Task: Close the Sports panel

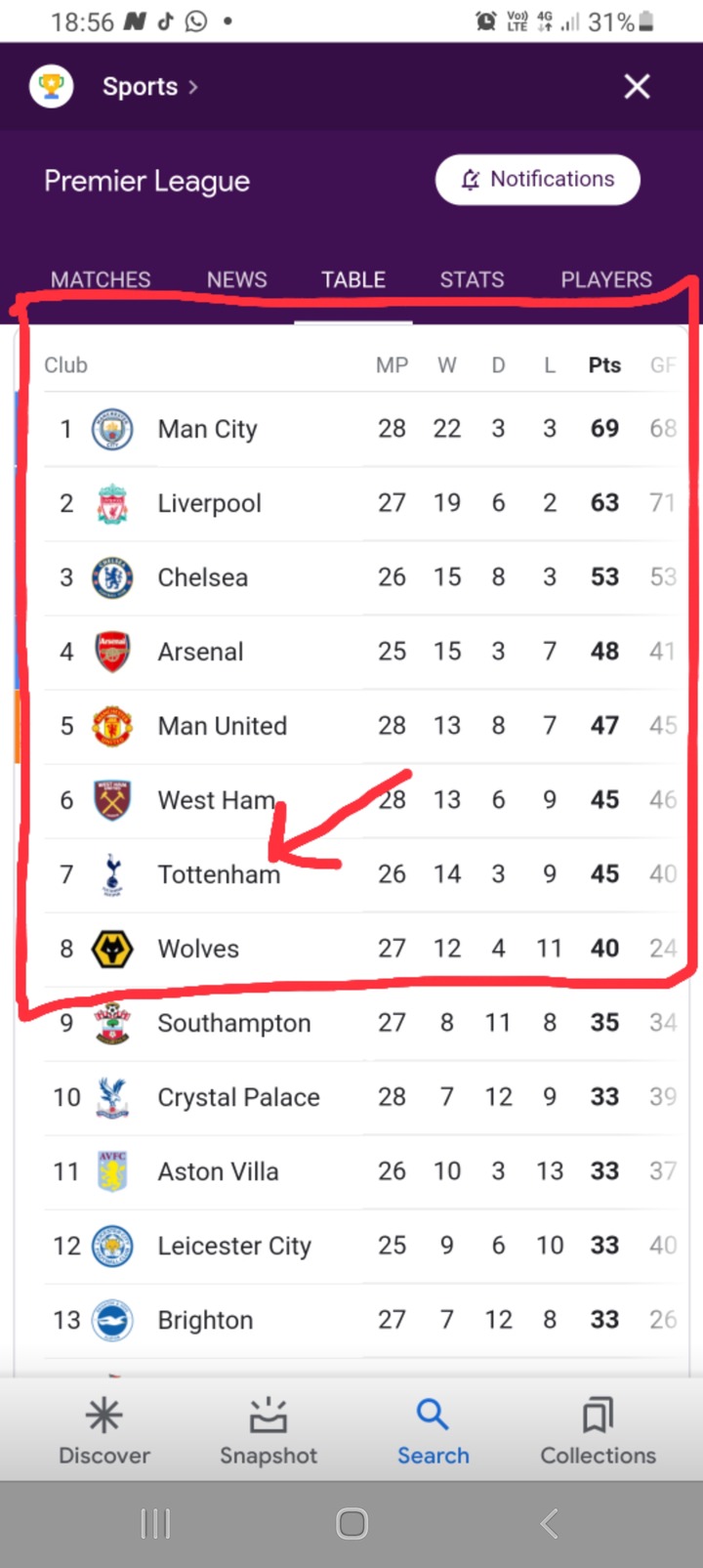Action: point(637,87)
